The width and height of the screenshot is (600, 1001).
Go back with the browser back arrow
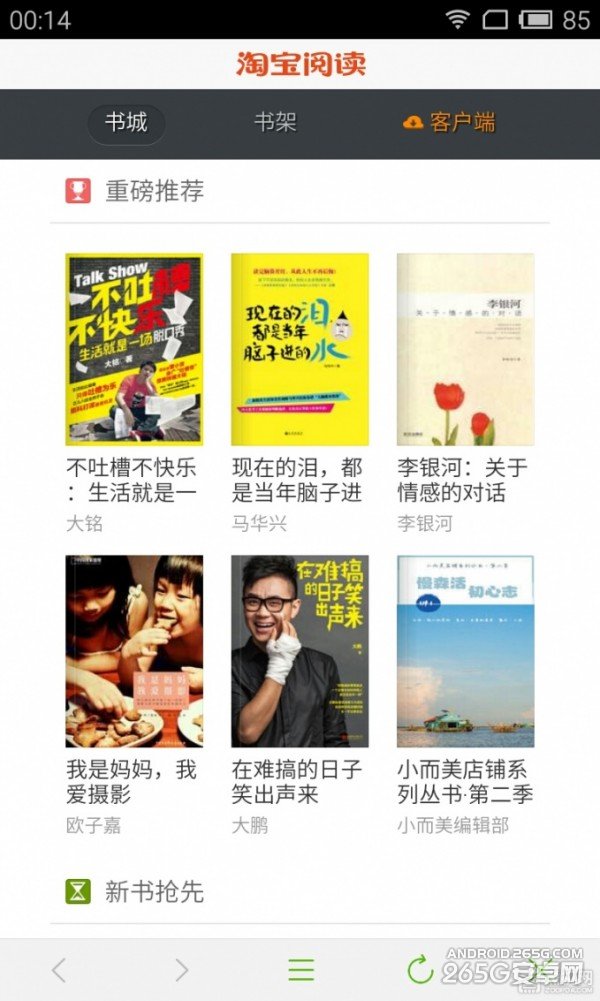click(59, 969)
